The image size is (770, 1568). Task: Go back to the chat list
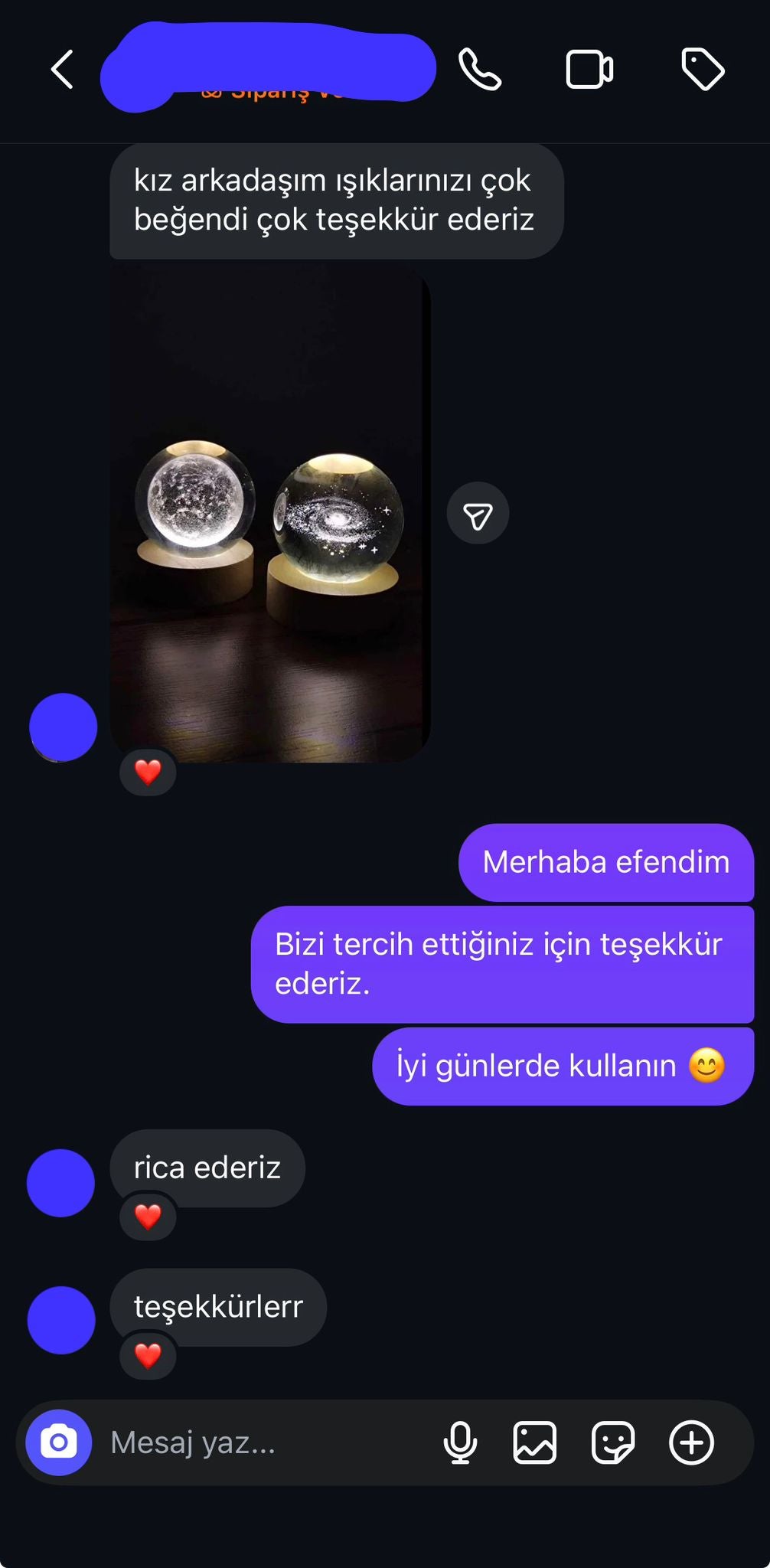[x=63, y=70]
